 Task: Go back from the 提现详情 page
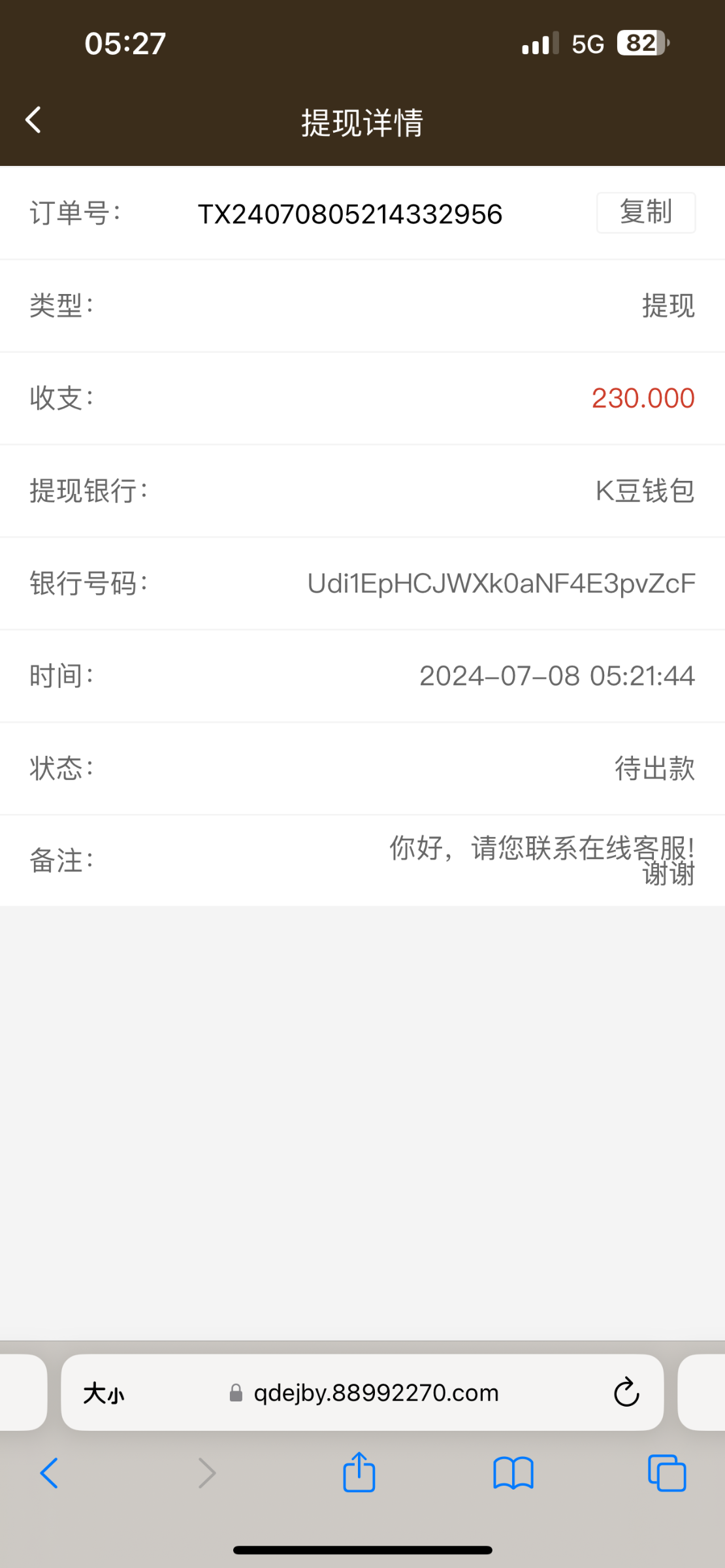(x=33, y=120)
